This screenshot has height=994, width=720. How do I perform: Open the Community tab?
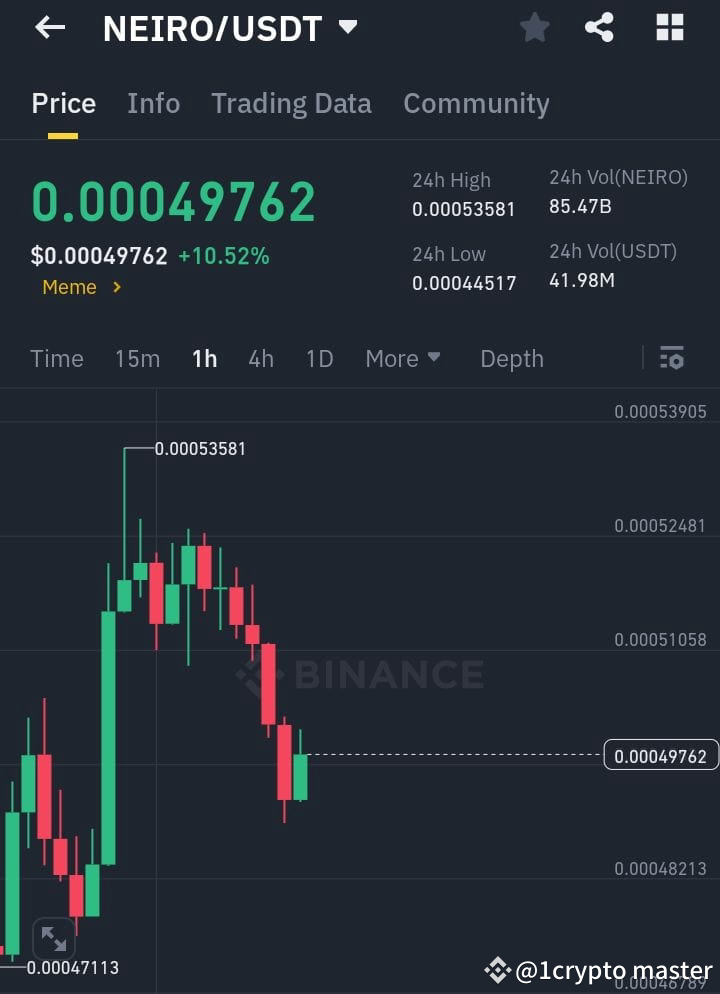(x=476, y=103)
